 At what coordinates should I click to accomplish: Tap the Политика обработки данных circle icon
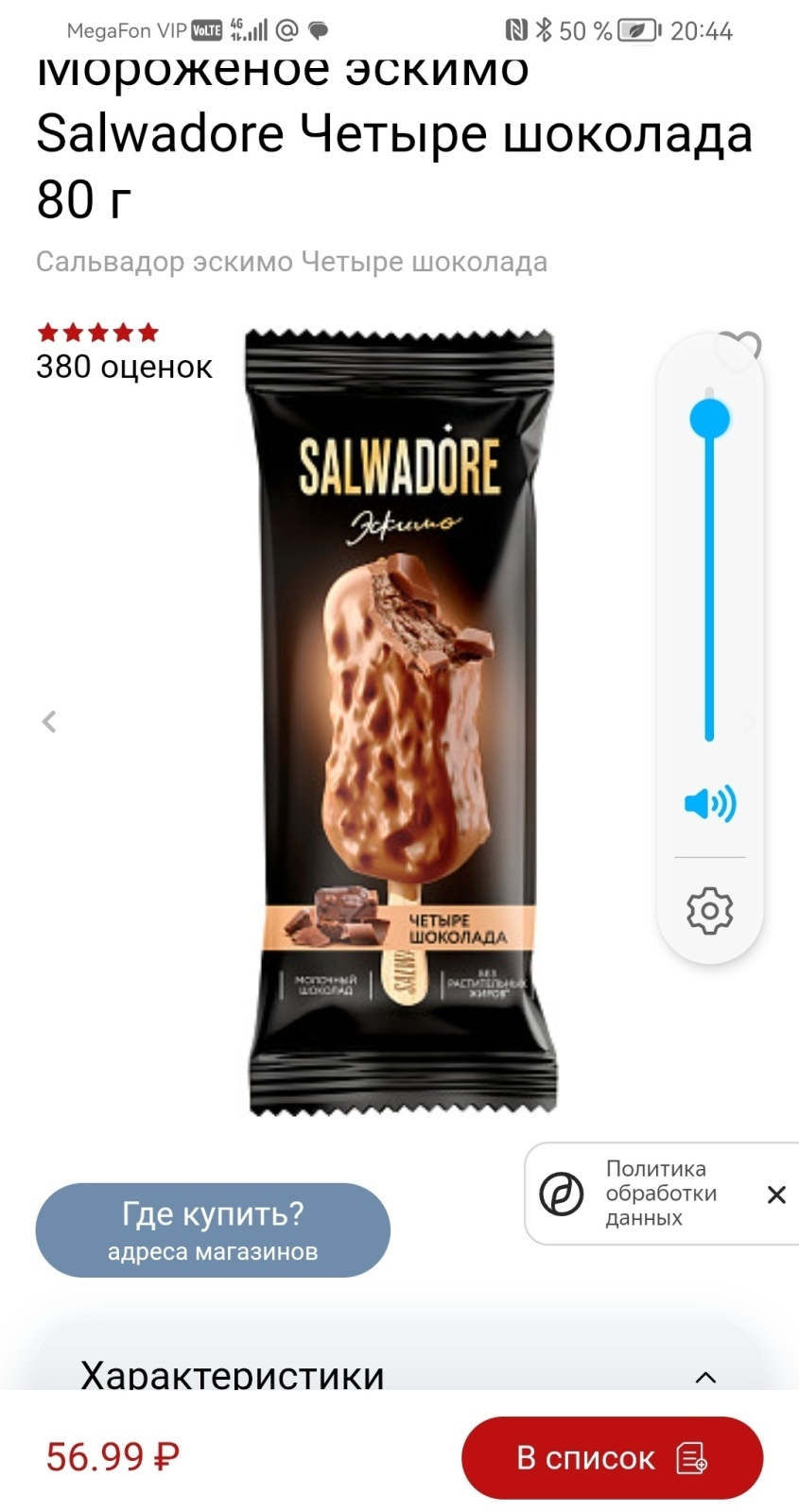click(x=562, y=1193)
